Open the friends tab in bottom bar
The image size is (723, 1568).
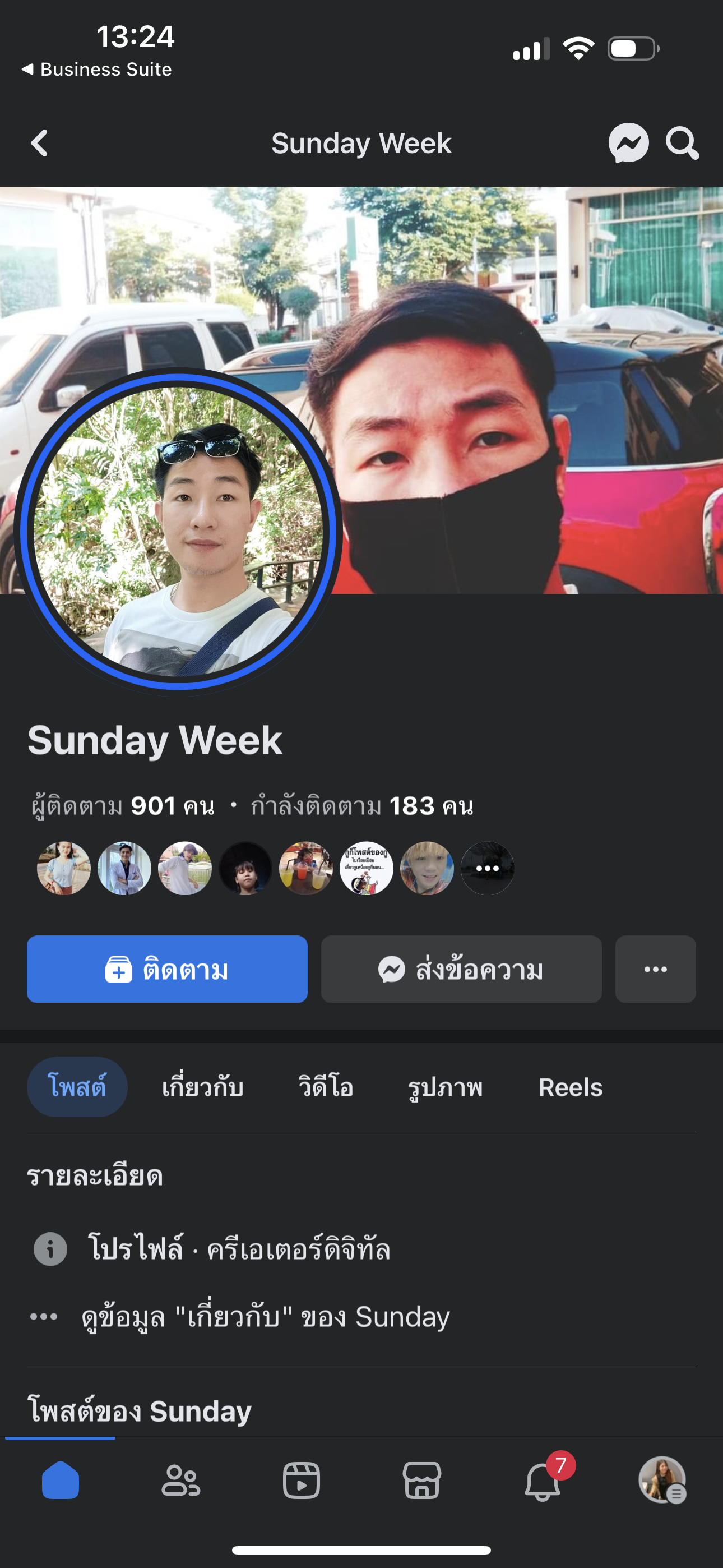click(180, 1480)
